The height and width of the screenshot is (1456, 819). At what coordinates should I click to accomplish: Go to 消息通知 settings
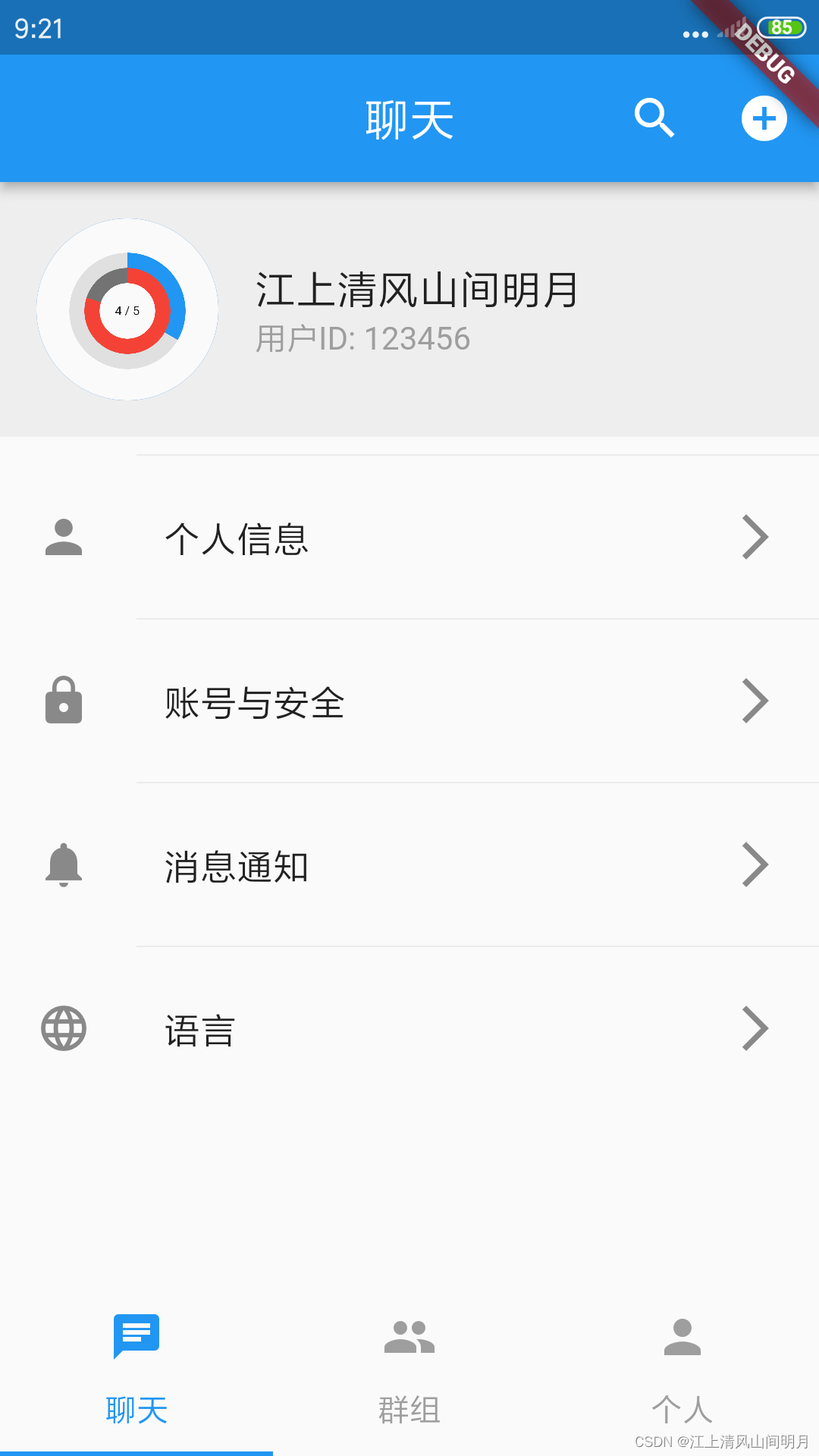click(409, 866)
